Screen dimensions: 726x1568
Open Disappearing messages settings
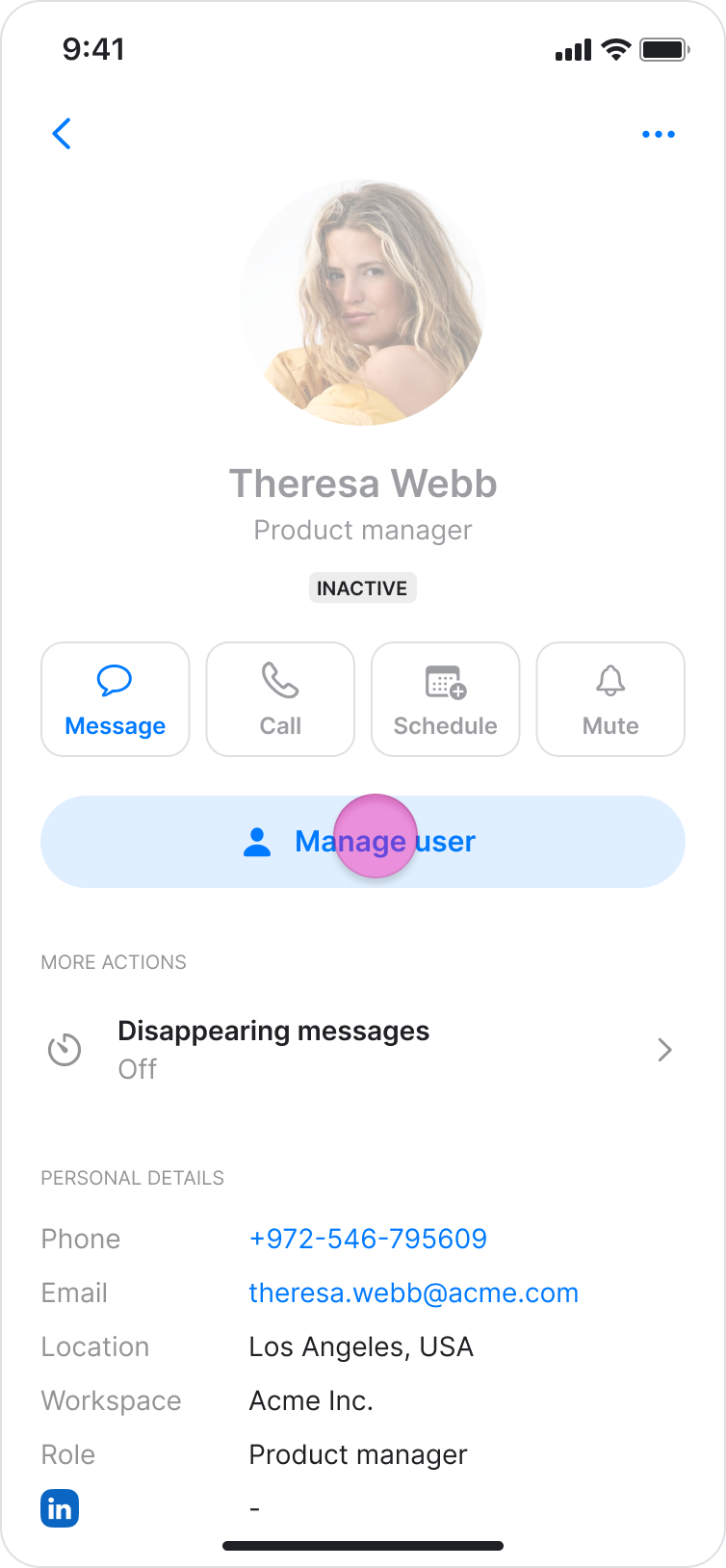coord(363,1050)
